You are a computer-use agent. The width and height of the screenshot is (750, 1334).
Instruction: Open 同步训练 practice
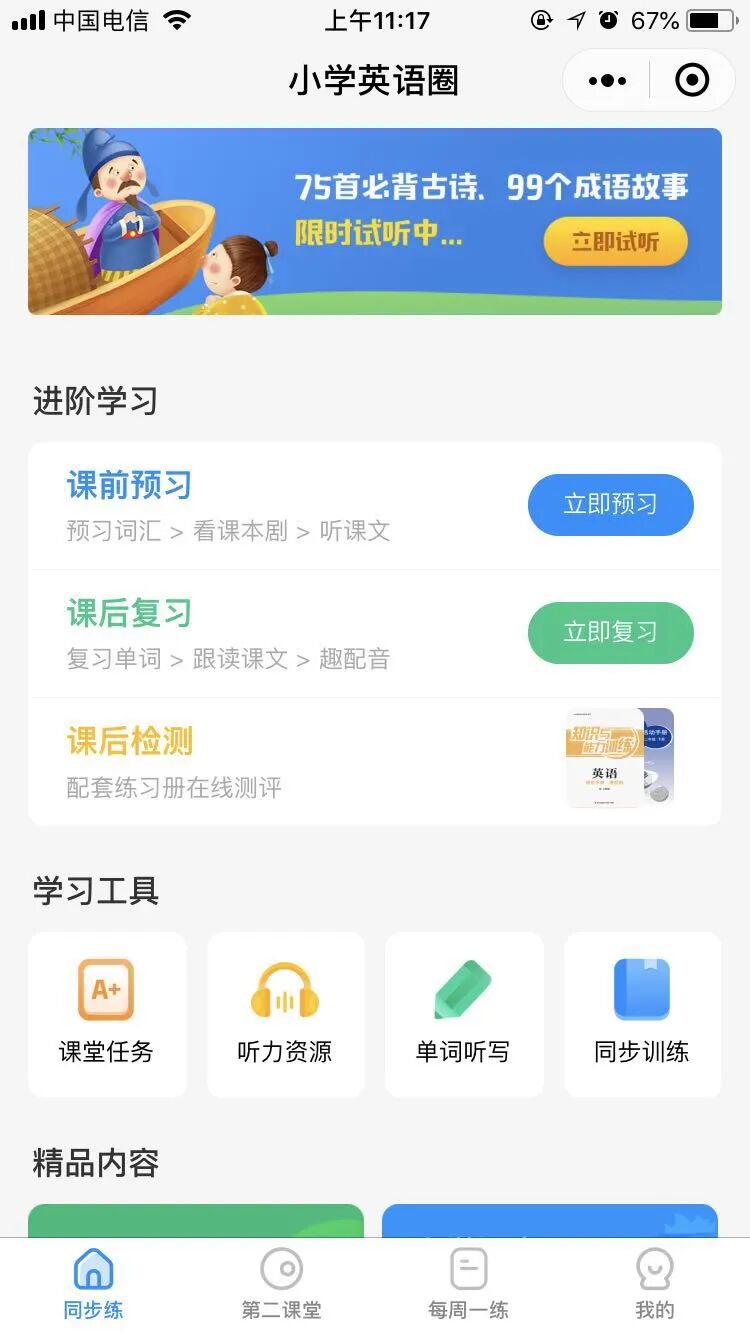pyautogui.click(x=642, y=1014)
